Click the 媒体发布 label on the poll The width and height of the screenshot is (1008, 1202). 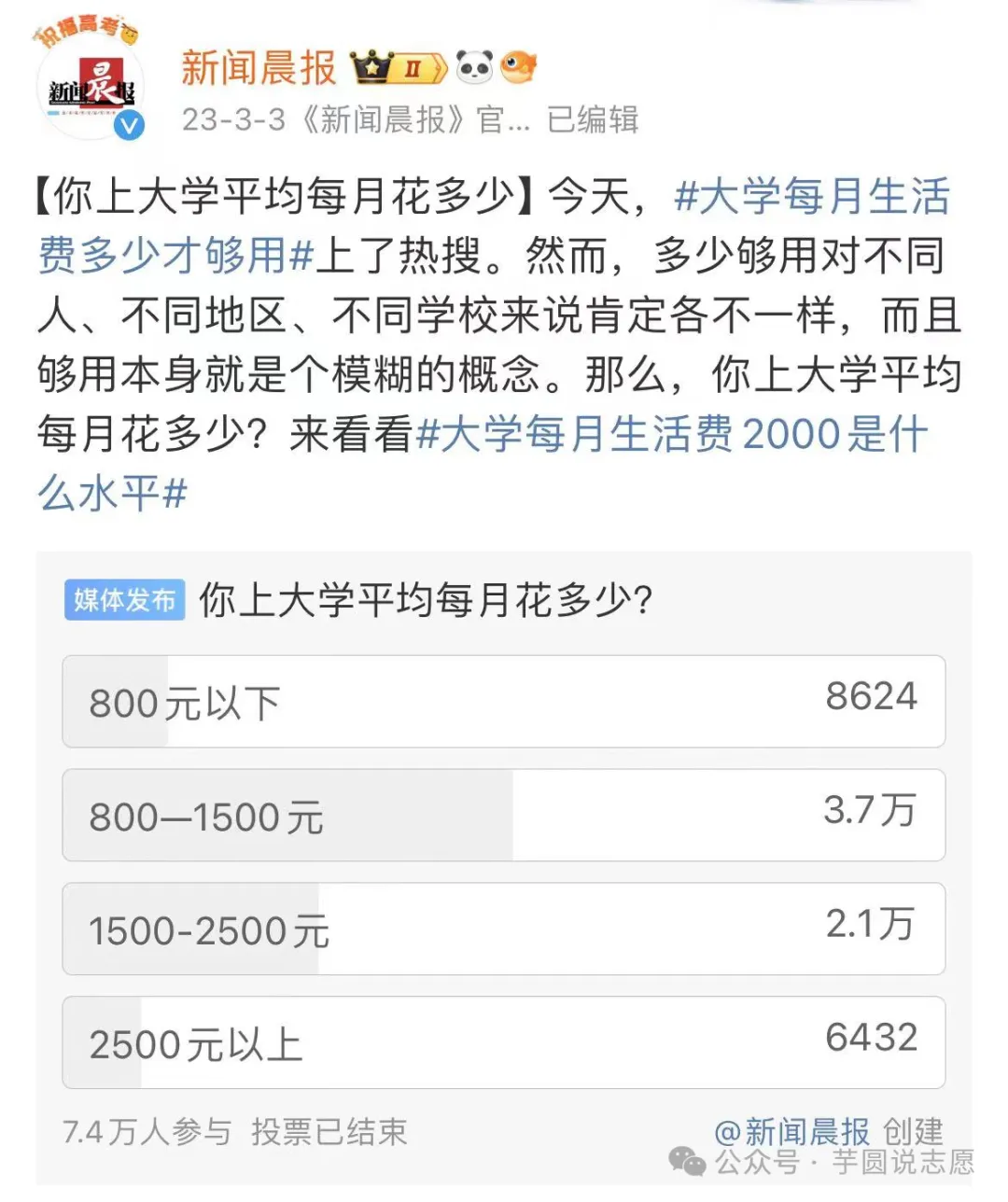tap(124, 602)
